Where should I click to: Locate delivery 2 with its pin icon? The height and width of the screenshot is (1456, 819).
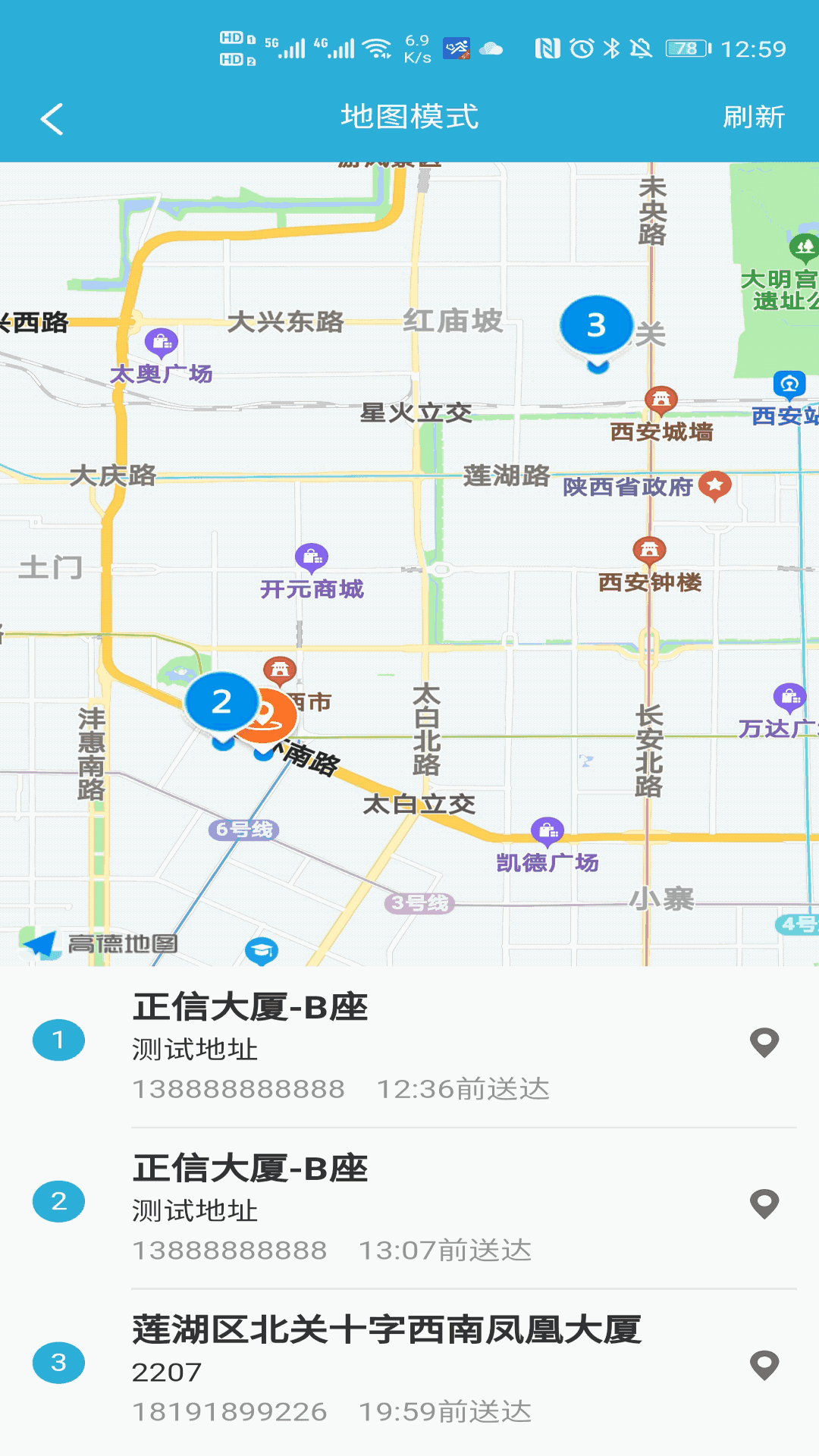click(x=764, y=1203)
